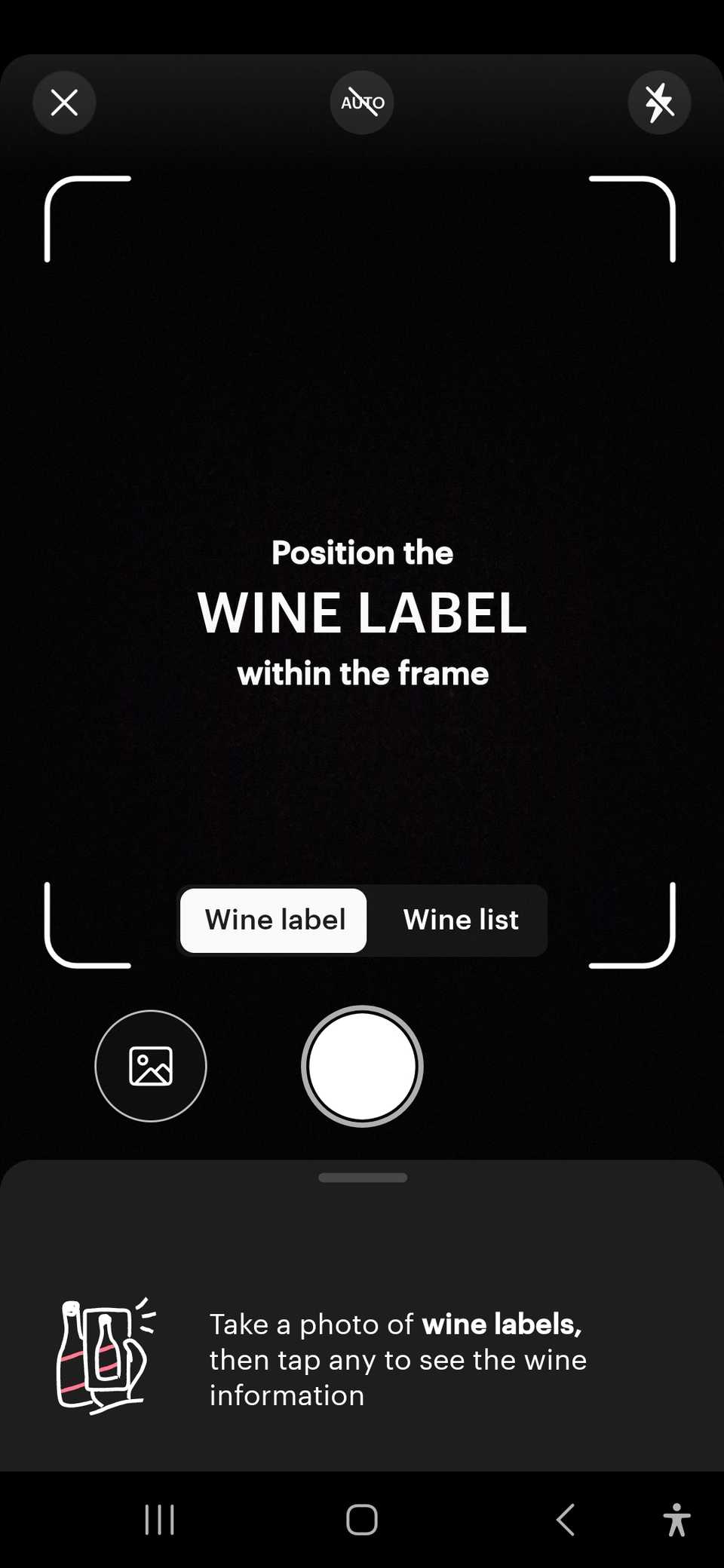The height and width of the screenshot is (1568, 724).
Task: Capture a photo of the label
Action: coord(361,1065)
